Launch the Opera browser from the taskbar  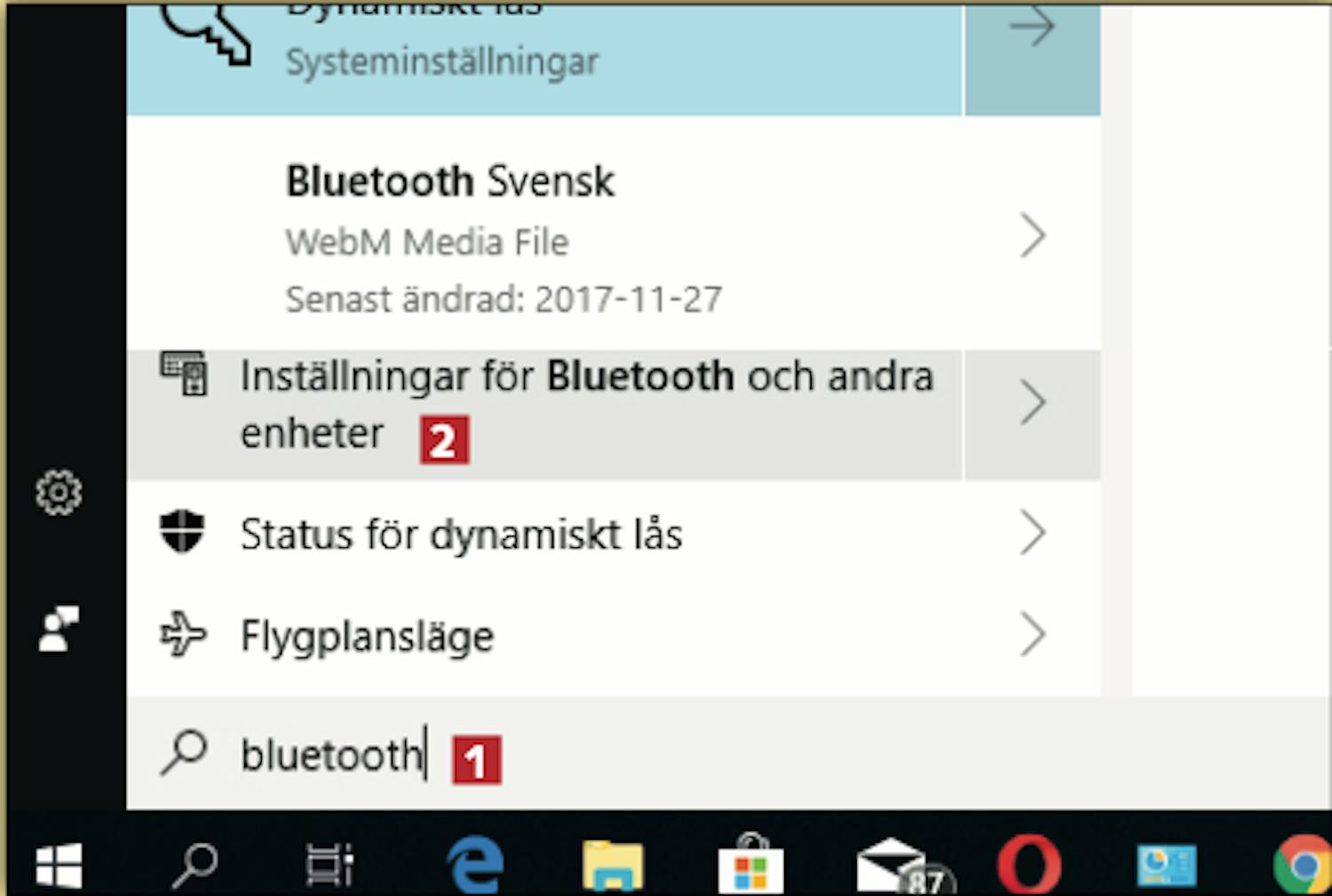pyautogui.click(x=1029, y=865)
